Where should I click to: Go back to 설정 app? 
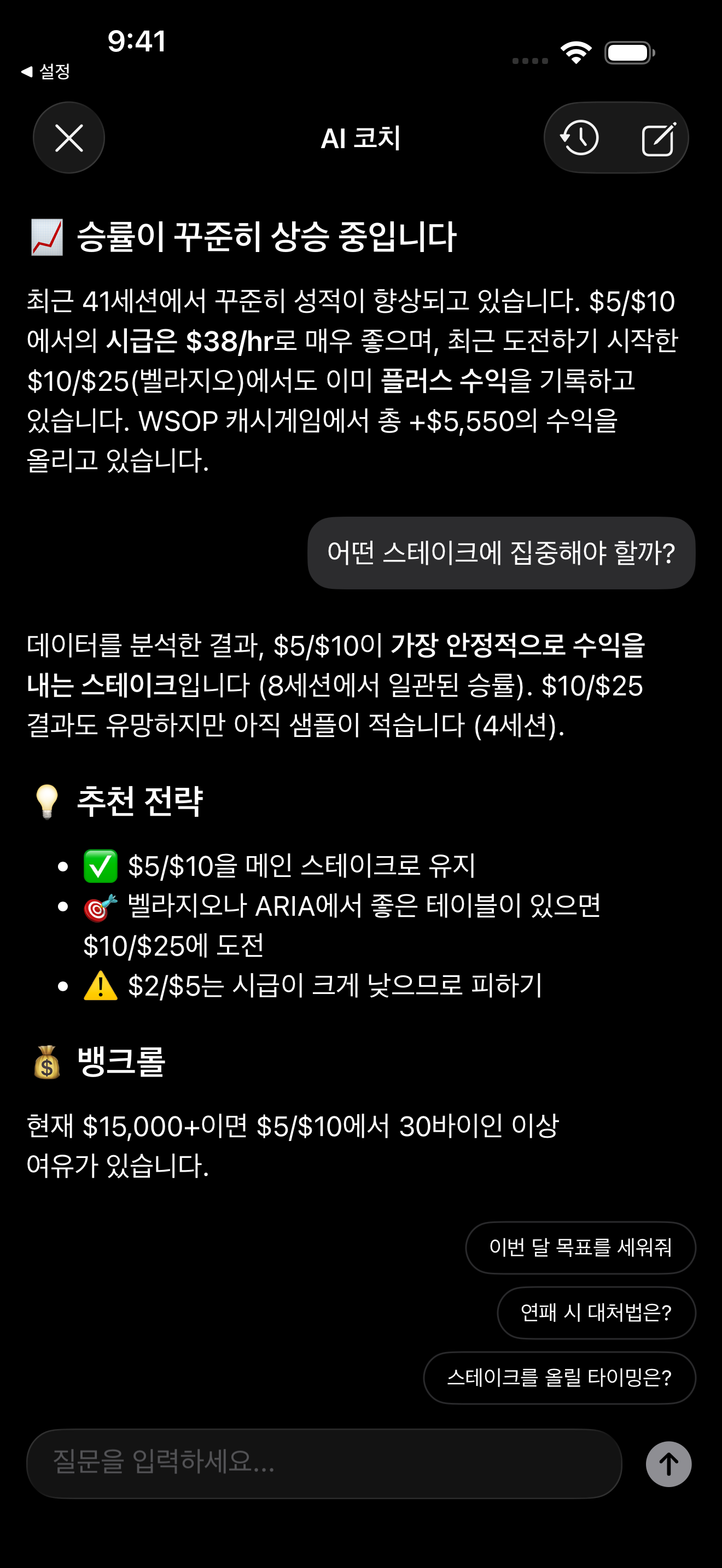pyautogui.click(x=46, y=72)
